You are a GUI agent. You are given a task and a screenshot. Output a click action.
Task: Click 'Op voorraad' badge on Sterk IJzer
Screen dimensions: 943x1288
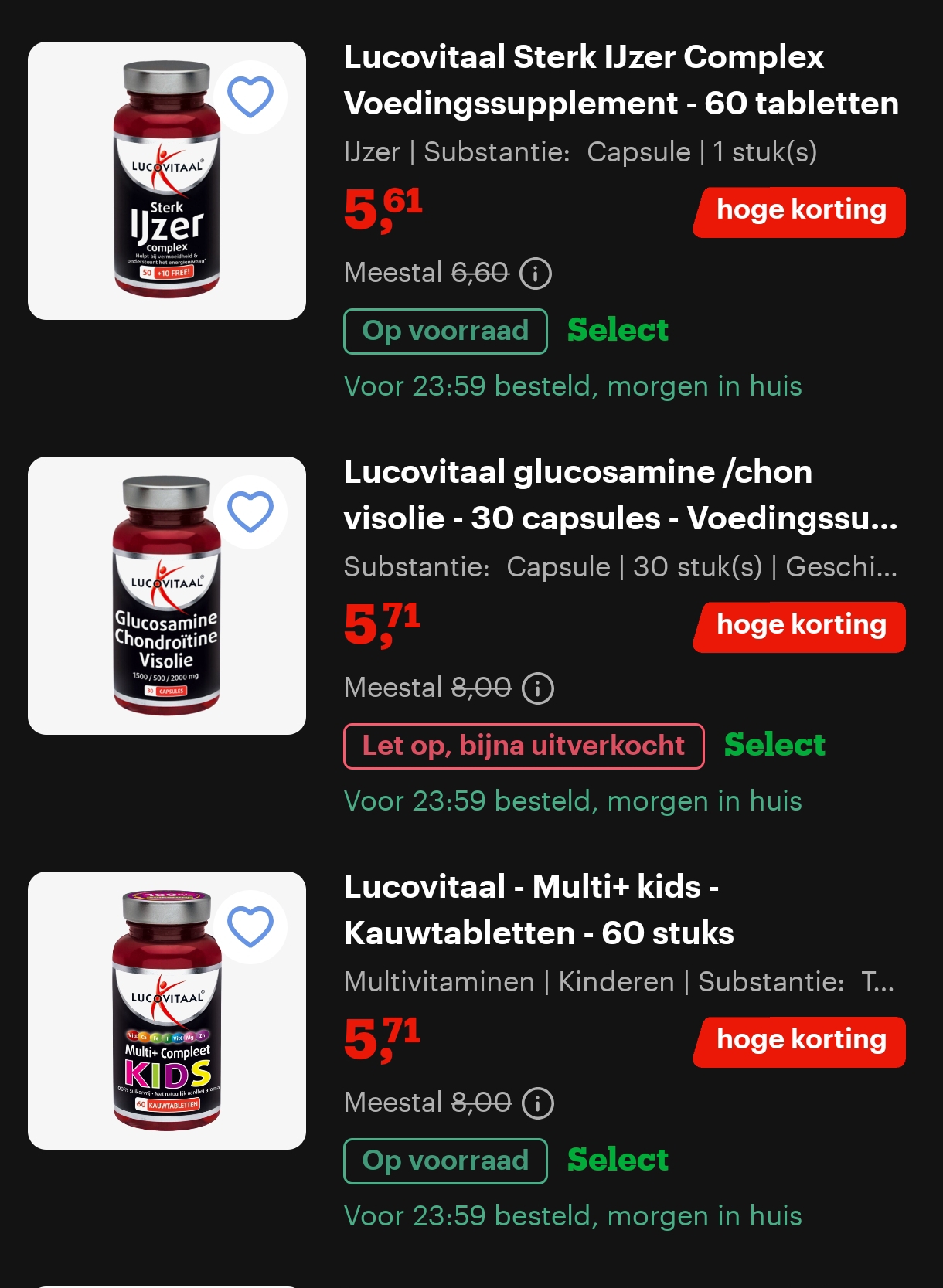point(444,330)
